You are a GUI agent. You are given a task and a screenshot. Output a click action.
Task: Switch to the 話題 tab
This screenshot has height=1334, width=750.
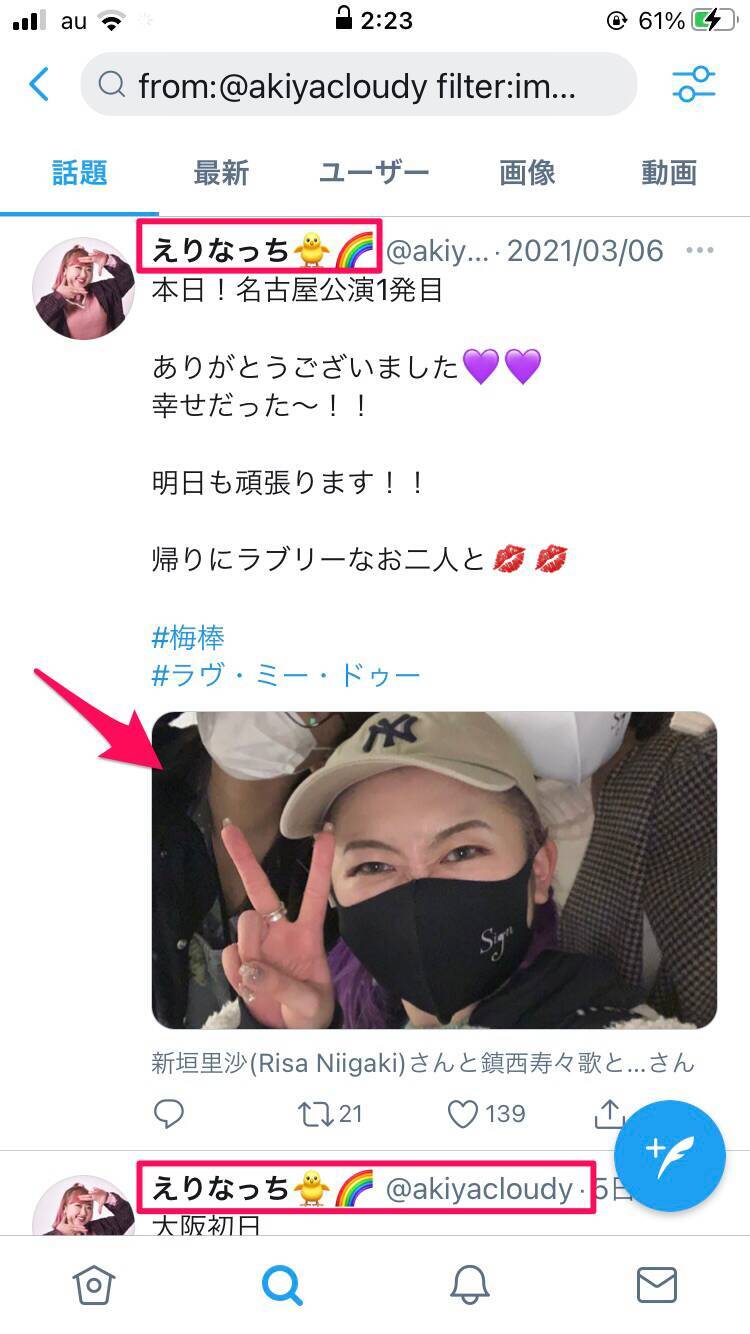pos(79,173)
